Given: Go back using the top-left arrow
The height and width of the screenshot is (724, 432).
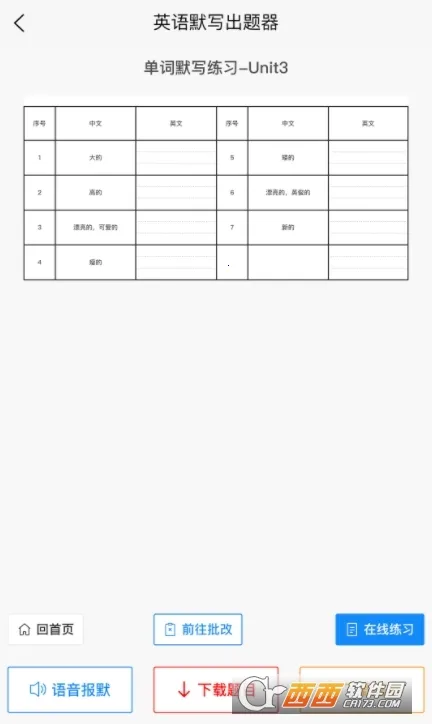Looking at the screenshot, I should click(x=19, y=23).
